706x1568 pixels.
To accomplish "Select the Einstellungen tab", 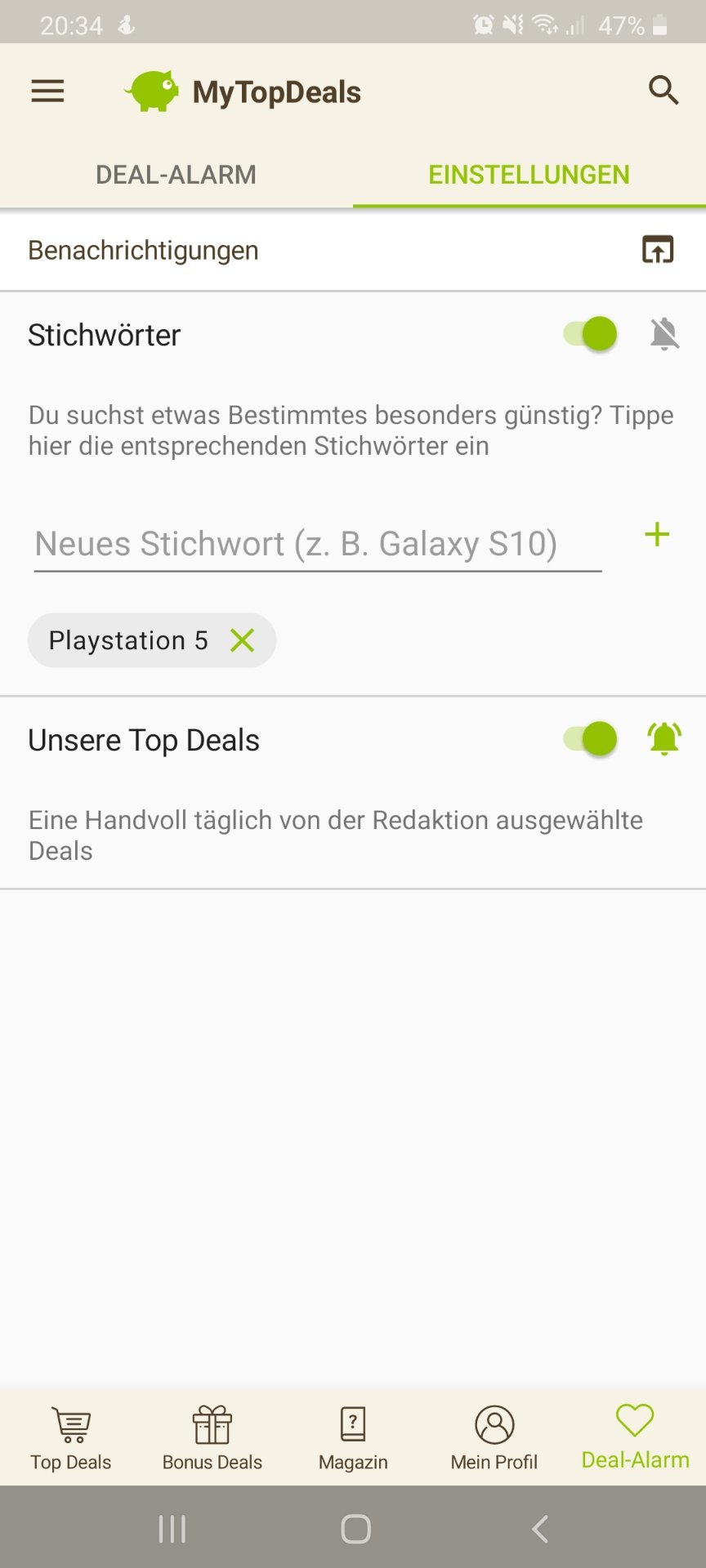I will [x=529, y=175].
